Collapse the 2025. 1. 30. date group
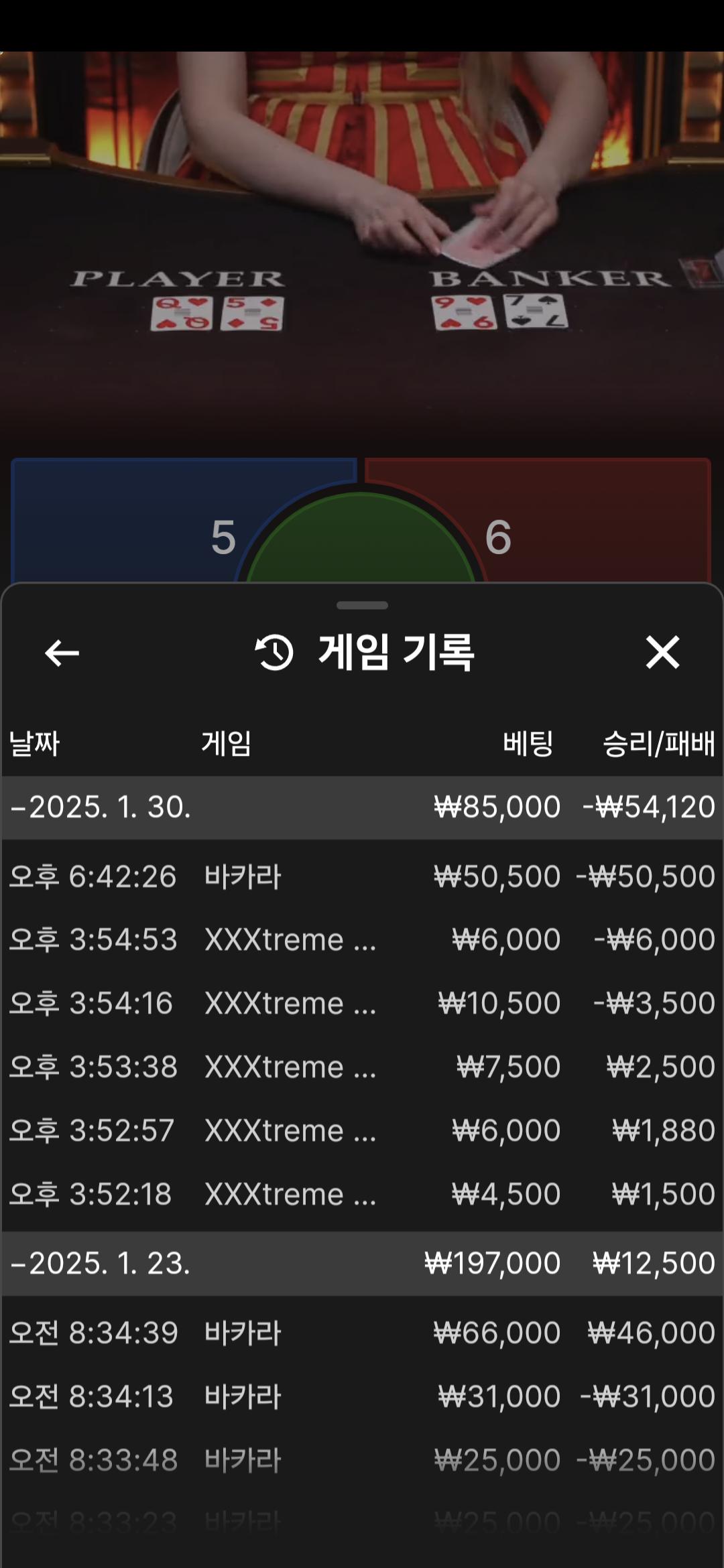The width and height of the screenshot is (724, 1568). click(x=101, y=807)
